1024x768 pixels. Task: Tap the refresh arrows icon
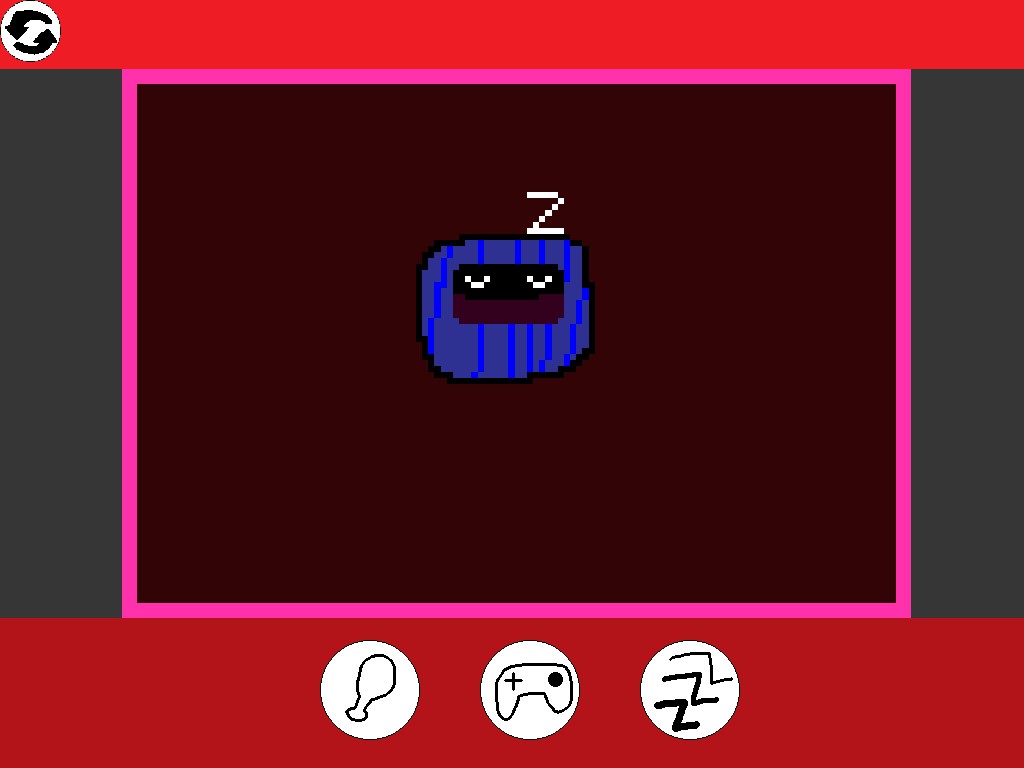31,31
